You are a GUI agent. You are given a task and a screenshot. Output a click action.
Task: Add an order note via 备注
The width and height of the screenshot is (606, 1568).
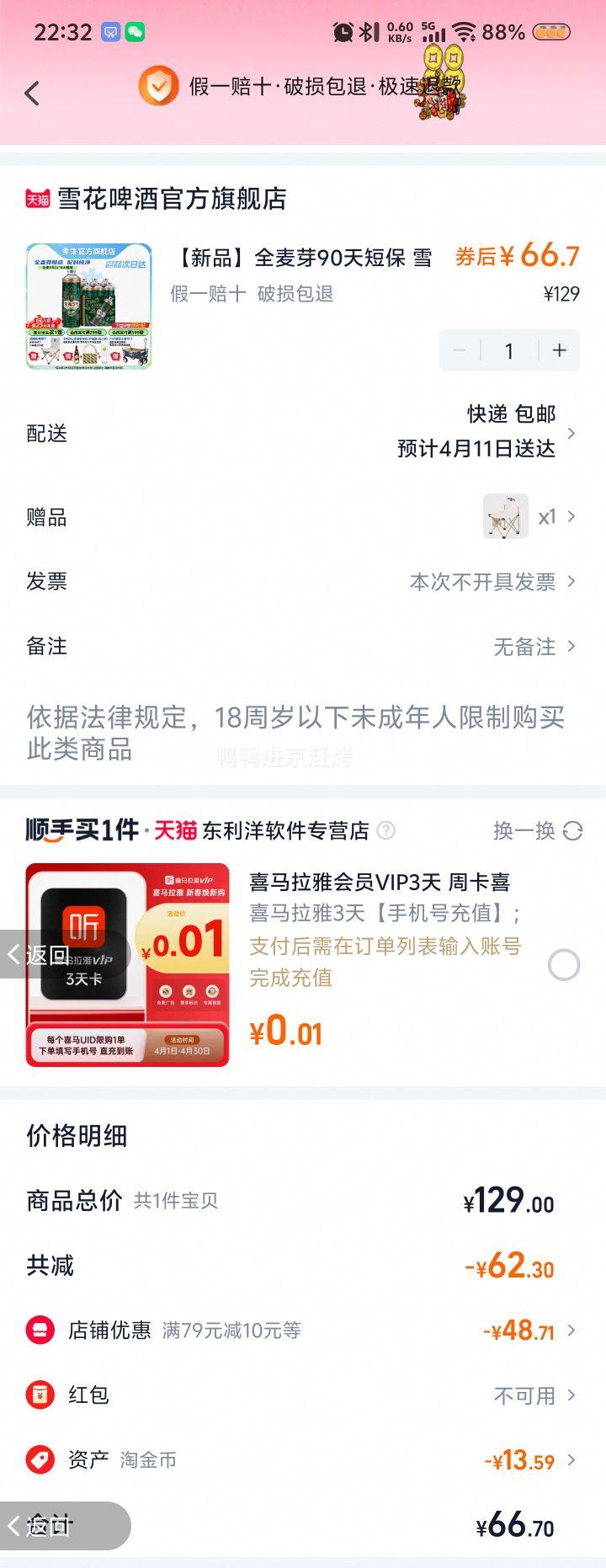[x=303, y=646]
